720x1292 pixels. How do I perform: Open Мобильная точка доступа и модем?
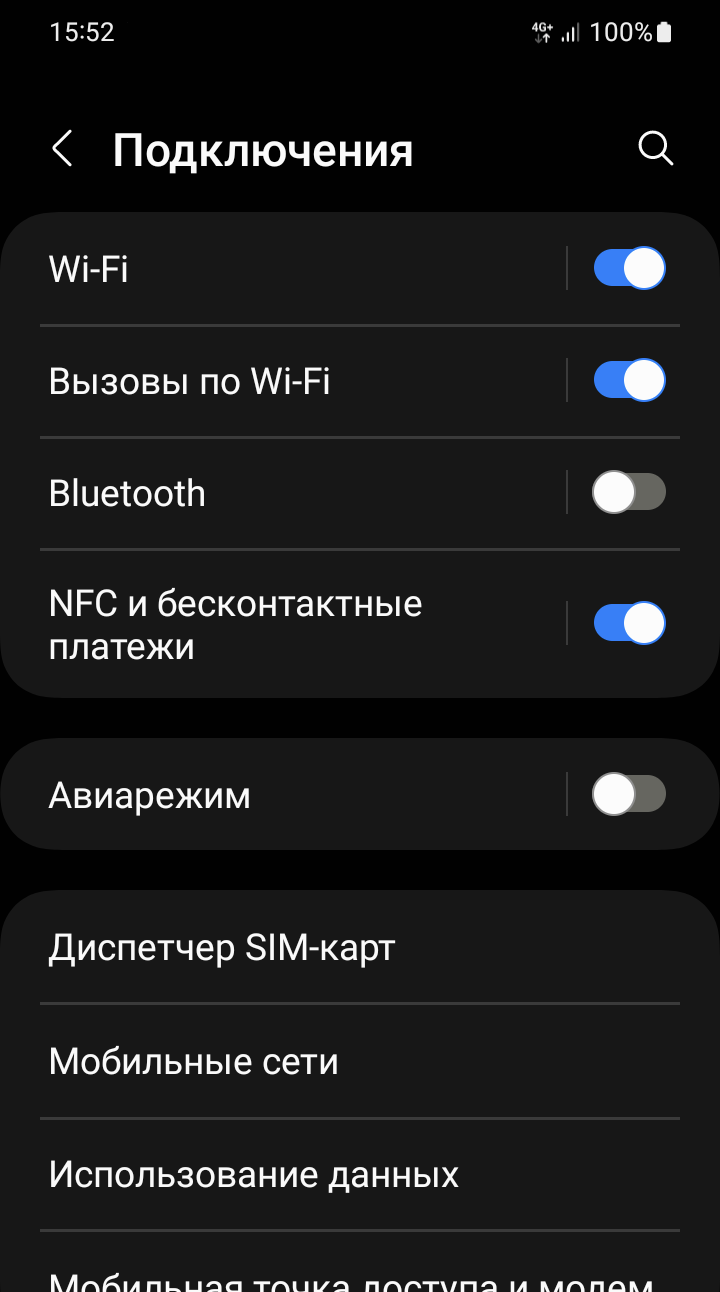coord(350,1280)
